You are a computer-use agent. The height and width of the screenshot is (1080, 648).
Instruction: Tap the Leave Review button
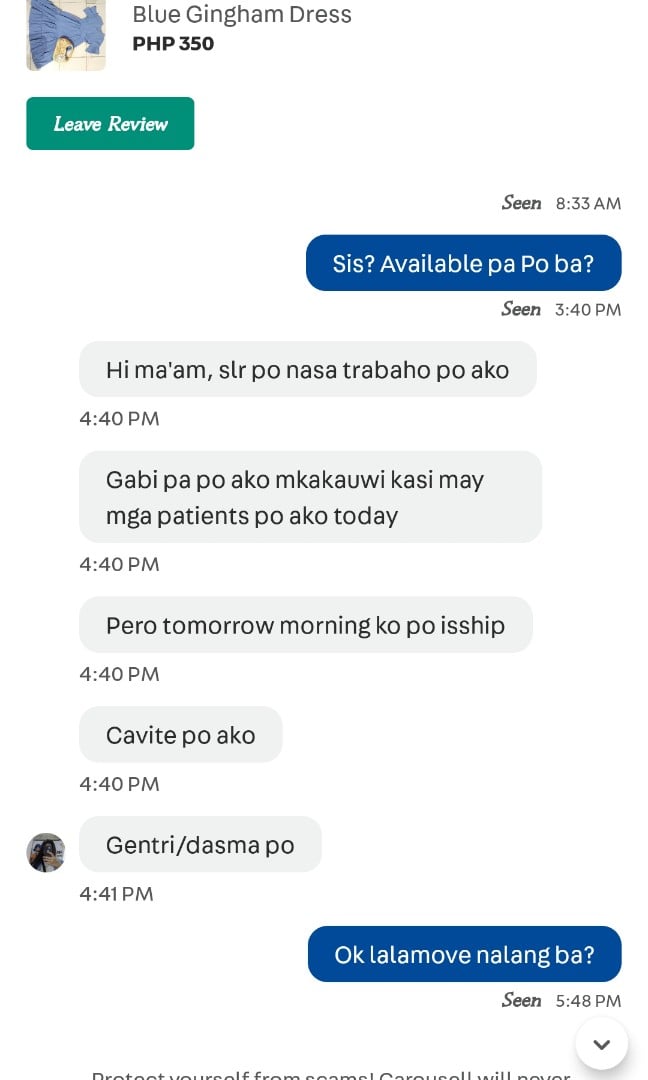tap(110, 124)
